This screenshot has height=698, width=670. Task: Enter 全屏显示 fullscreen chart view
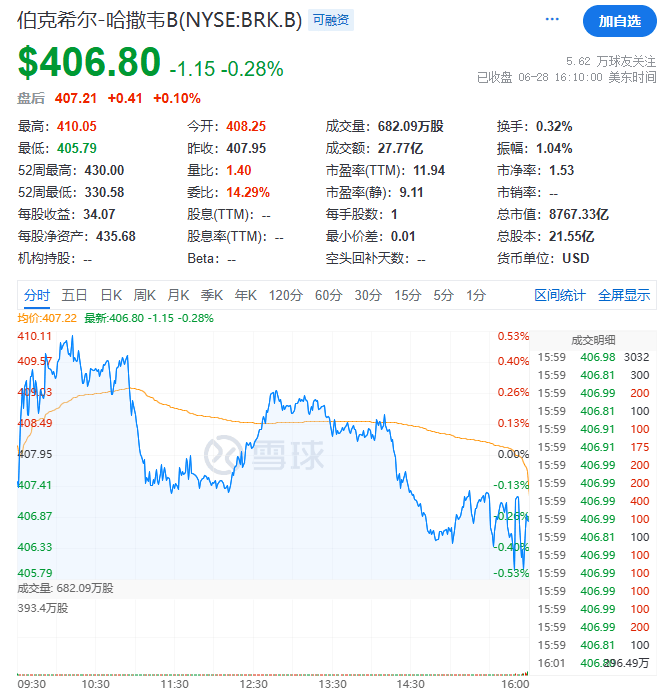pyautogui.click(x=624, y=295)
